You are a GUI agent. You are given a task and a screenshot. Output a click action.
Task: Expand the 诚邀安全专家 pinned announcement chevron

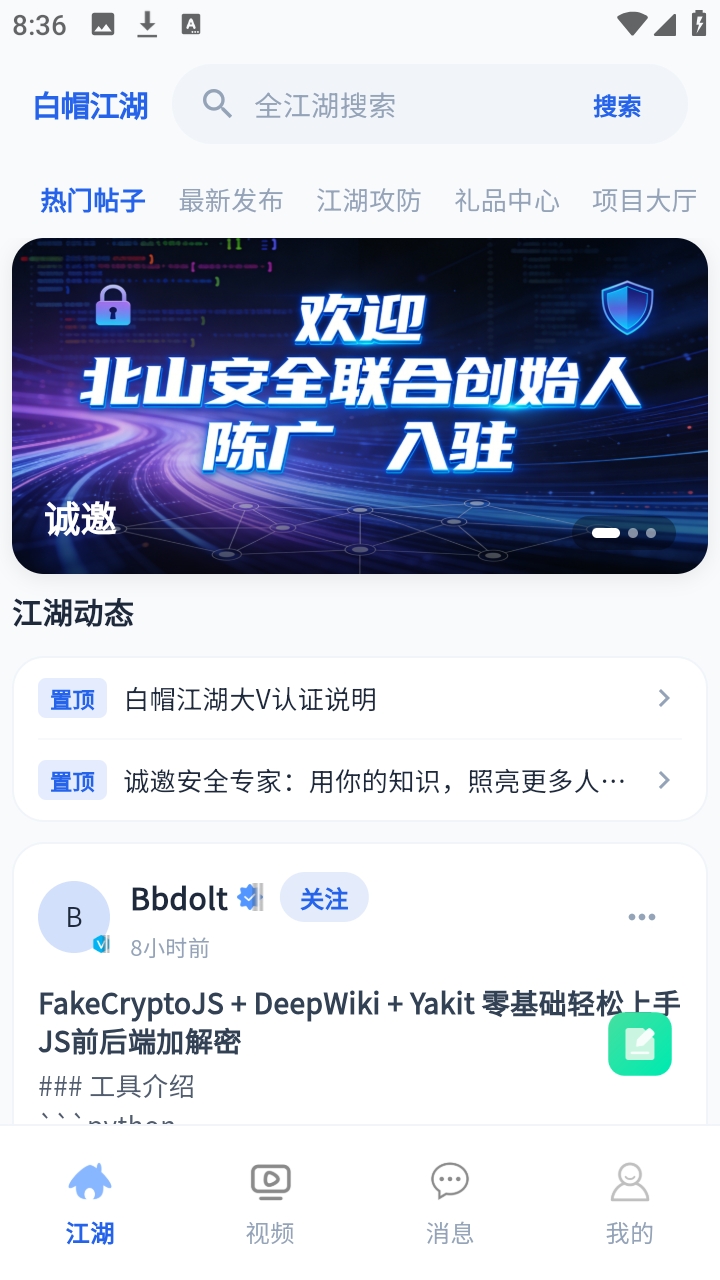(663, 780)
